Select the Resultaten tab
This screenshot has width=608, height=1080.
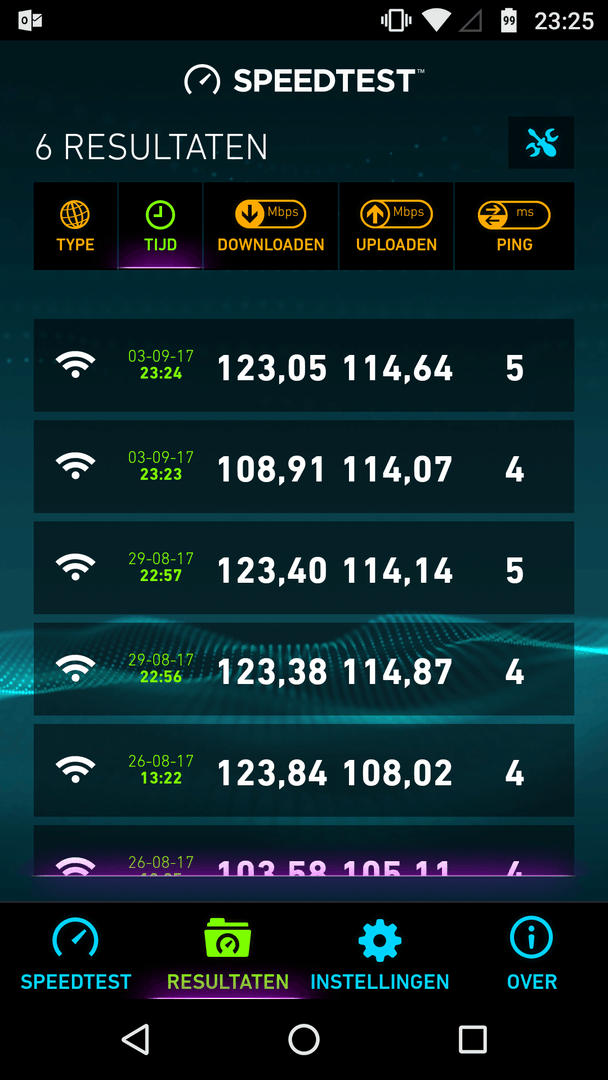[x=228, y=953]
